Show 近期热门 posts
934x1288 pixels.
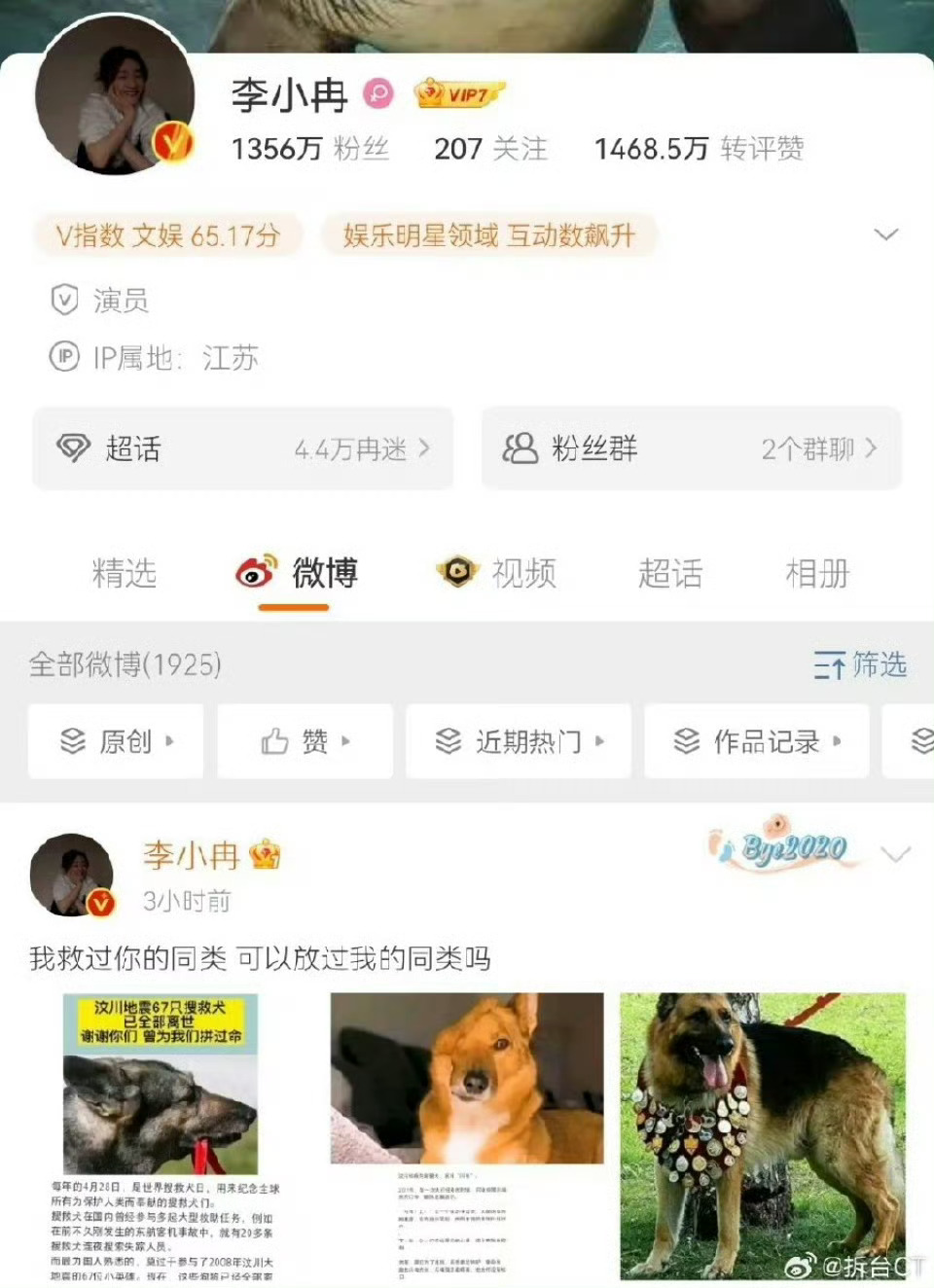coord(519,741)
